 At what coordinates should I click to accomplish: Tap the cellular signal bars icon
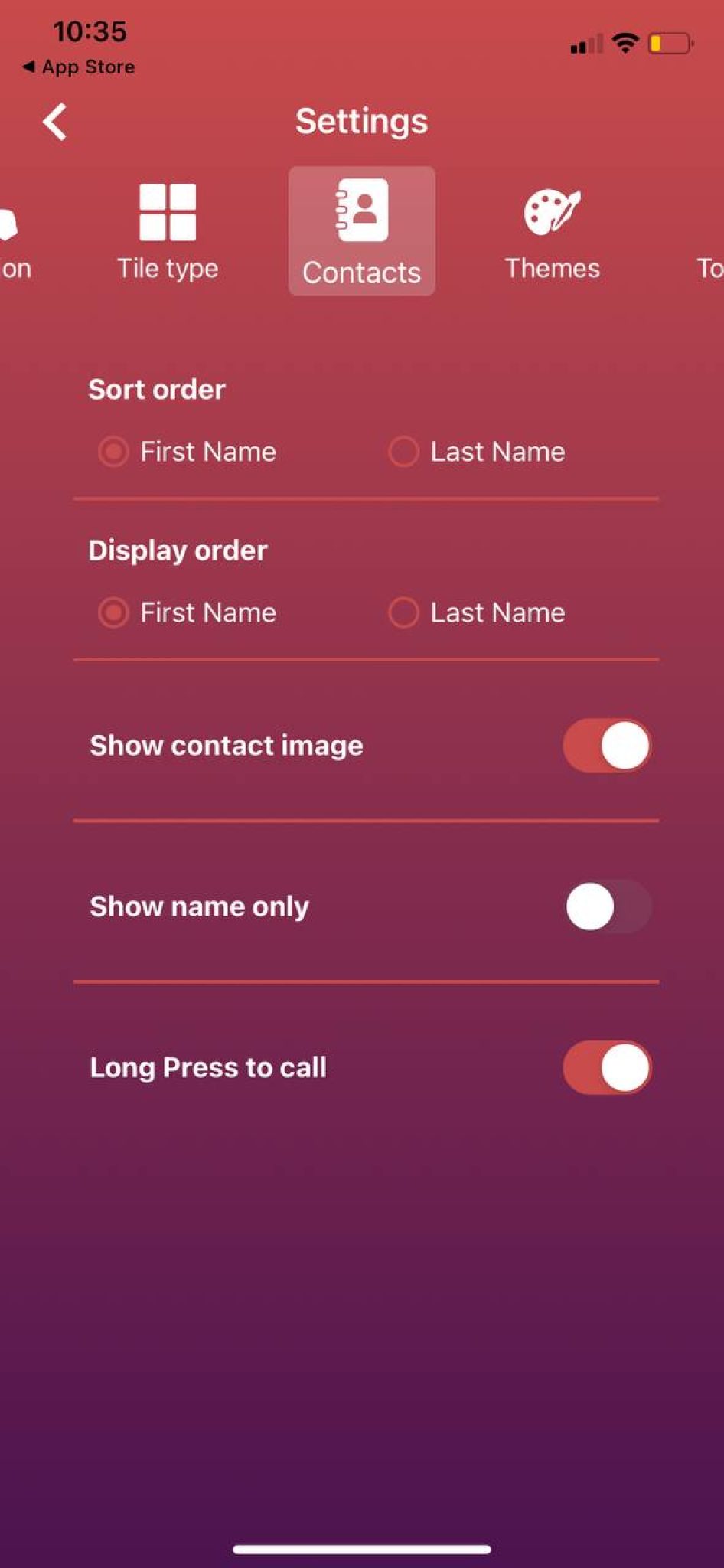pyautogui.click(x=584, y=44)
